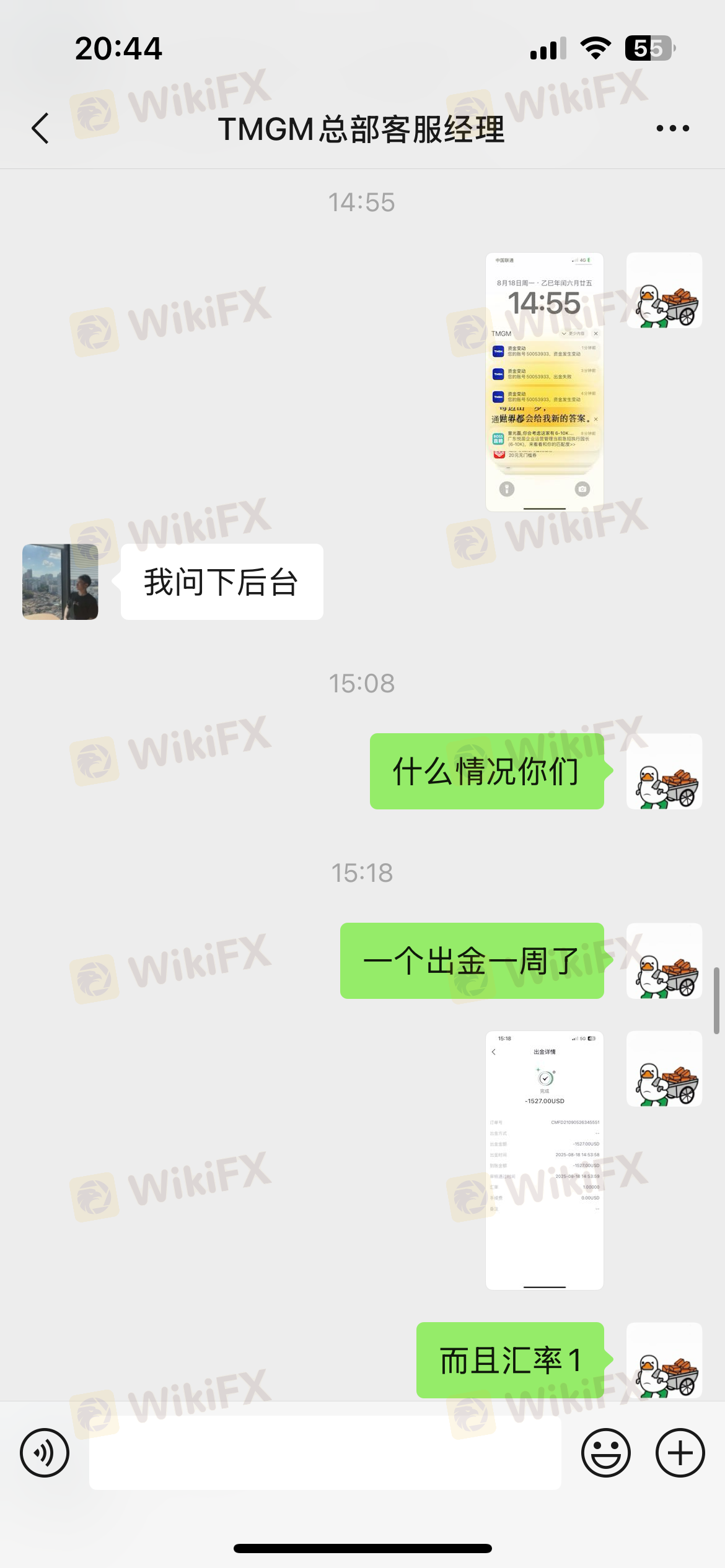Go back from the TMGM chat
This screenshot has width=725, height=1568.
click(x=40, y=128)
